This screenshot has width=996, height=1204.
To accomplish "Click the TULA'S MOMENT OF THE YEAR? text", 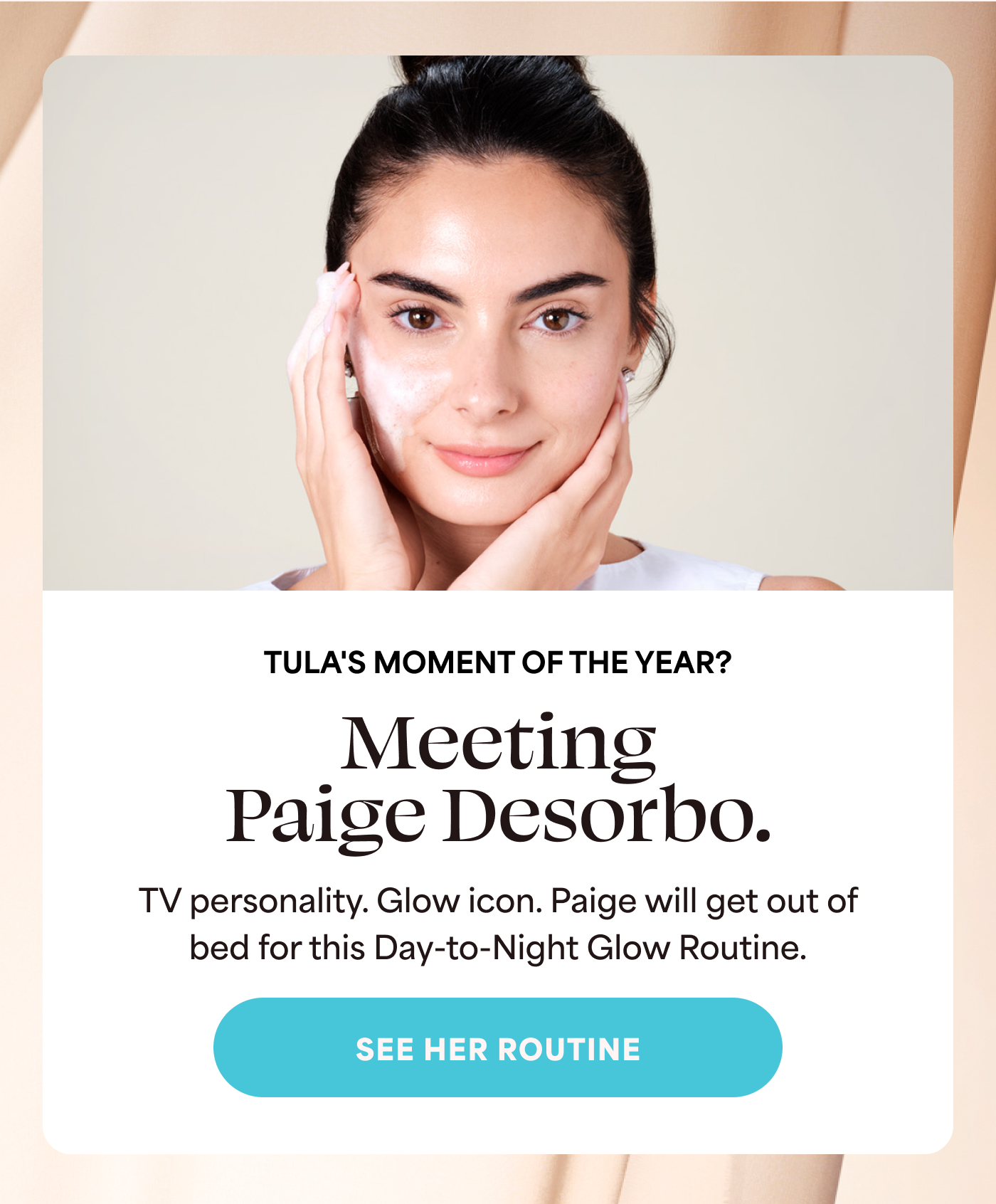I will [x=498, y=662].
